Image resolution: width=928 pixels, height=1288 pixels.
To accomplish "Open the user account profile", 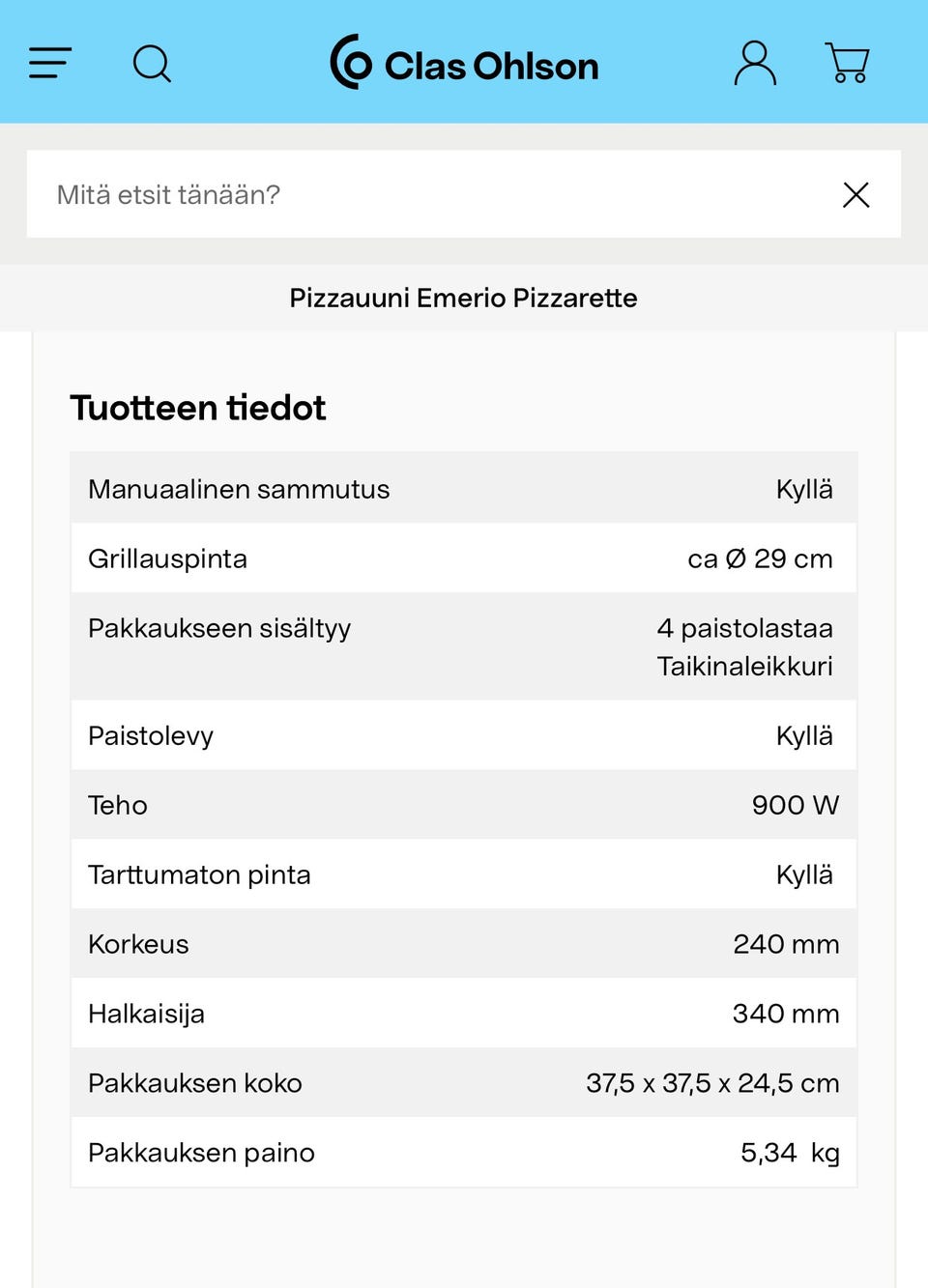I will [x=755, y=64].
